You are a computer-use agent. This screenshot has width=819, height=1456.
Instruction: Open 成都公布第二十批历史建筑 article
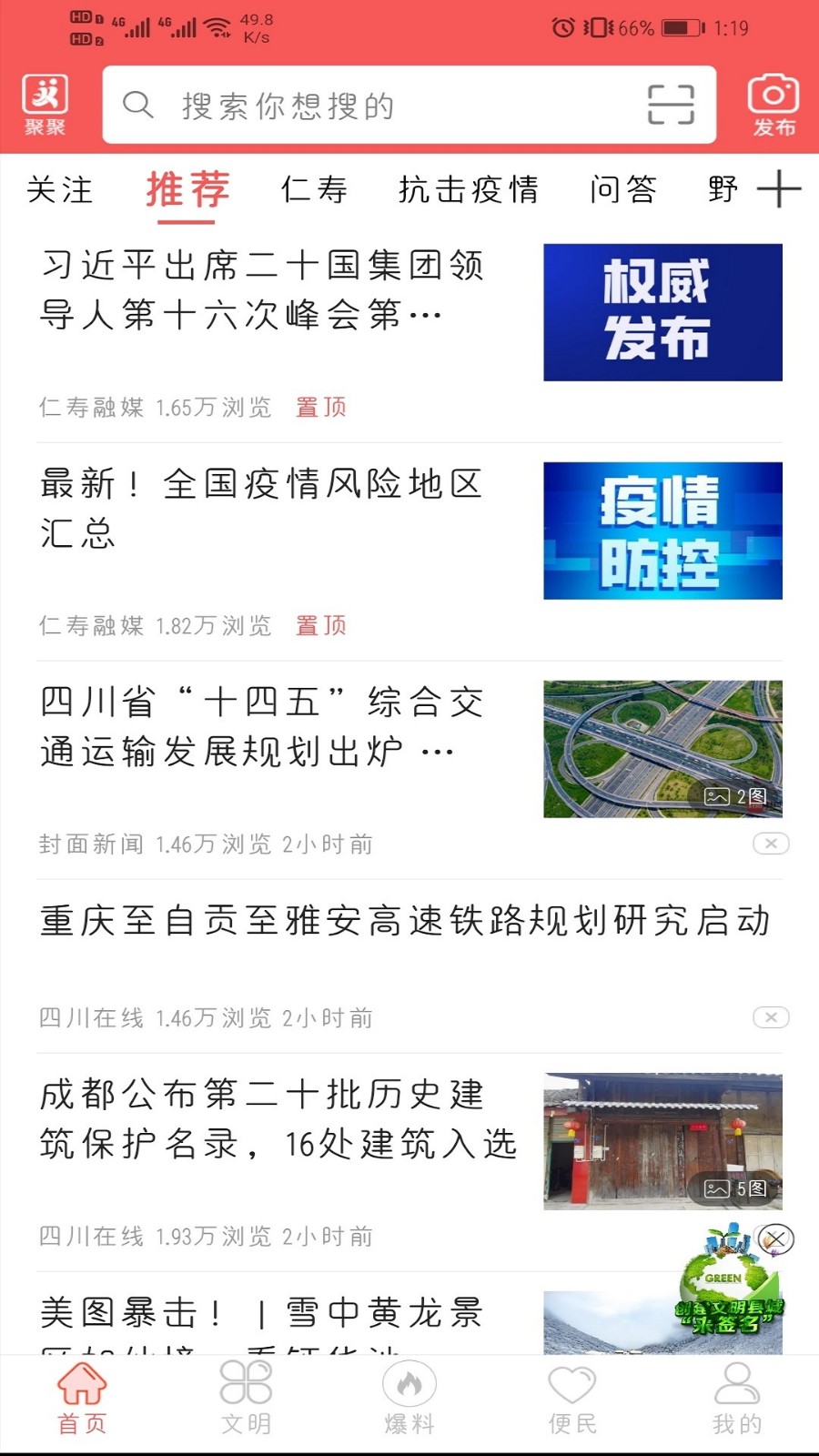click(278, 1119)
